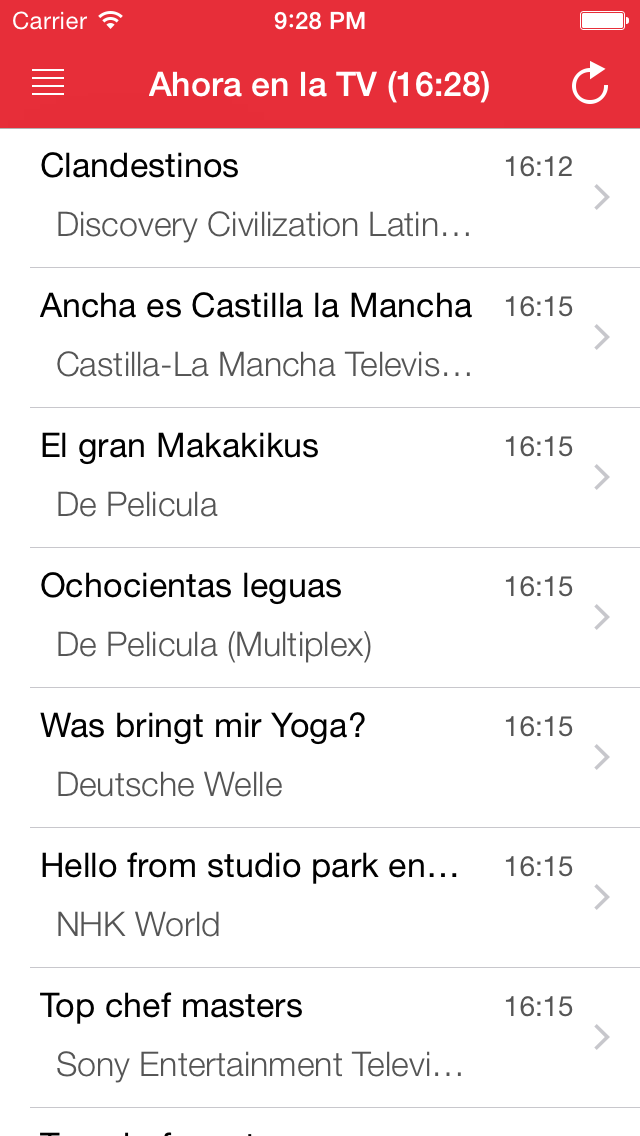Open the hamburger drawer menu
The height and width of the screenshot is (1136, 640).
pyautogui.click(x=49, y=84)
